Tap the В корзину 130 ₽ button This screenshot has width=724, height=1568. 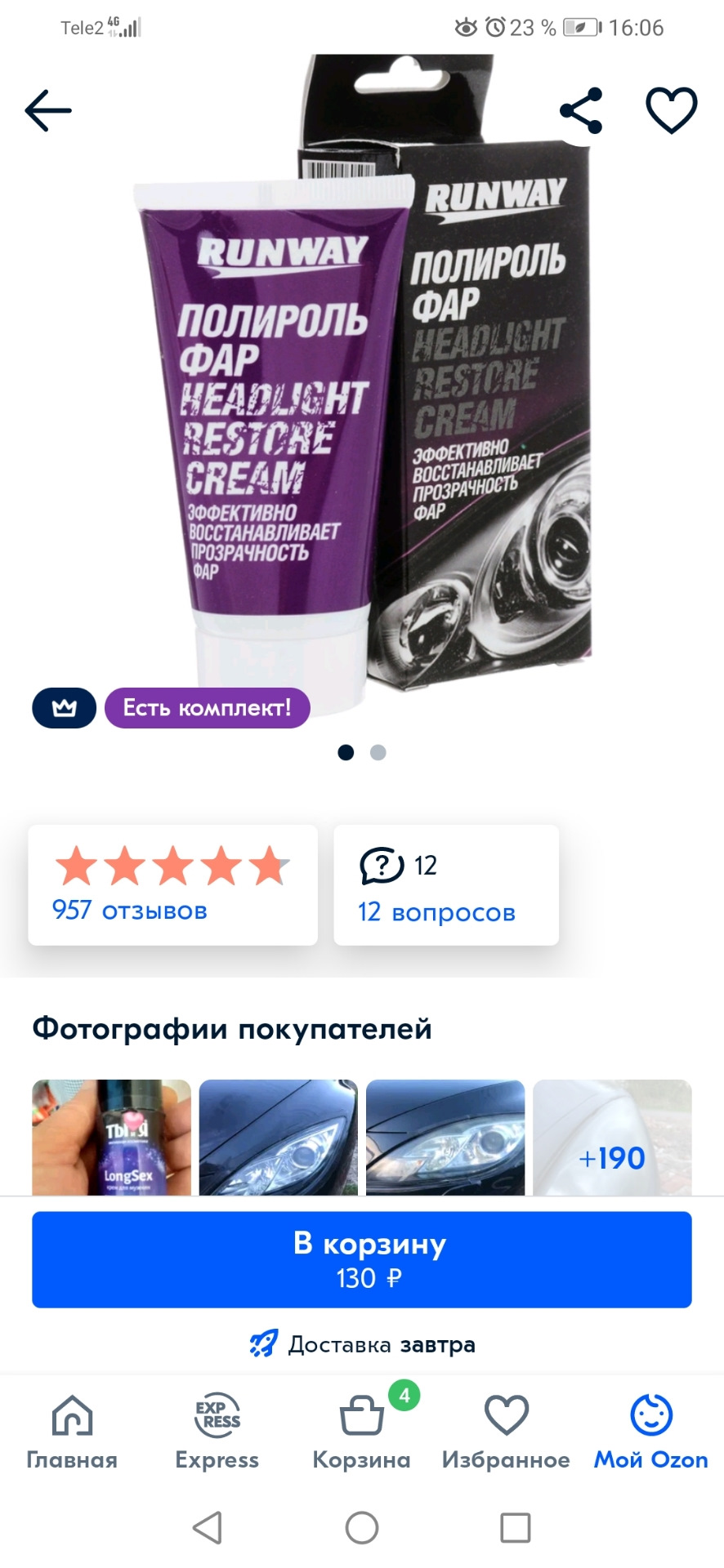pyautogui.click(x=361, y=1258)
